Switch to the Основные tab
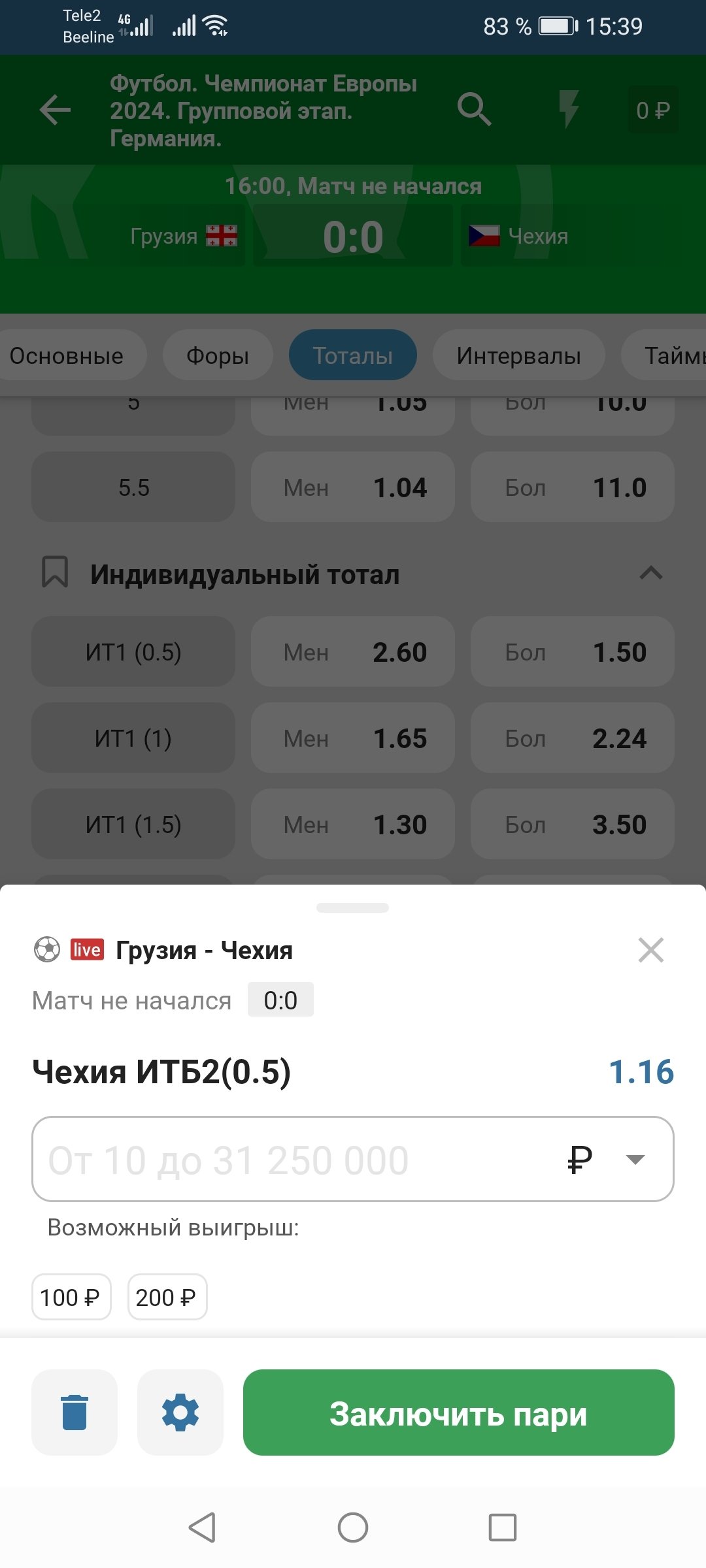The width and height of the screenshot is (706, 1568). tap(67, 355)
